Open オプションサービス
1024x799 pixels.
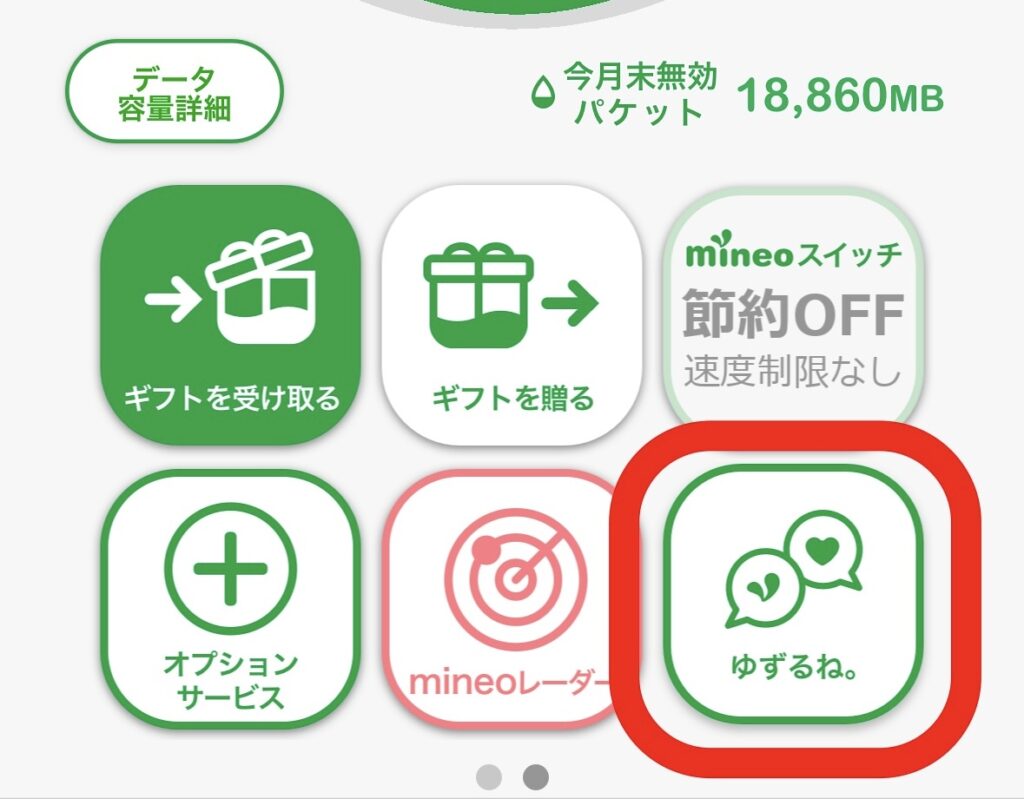pos(231,600)
